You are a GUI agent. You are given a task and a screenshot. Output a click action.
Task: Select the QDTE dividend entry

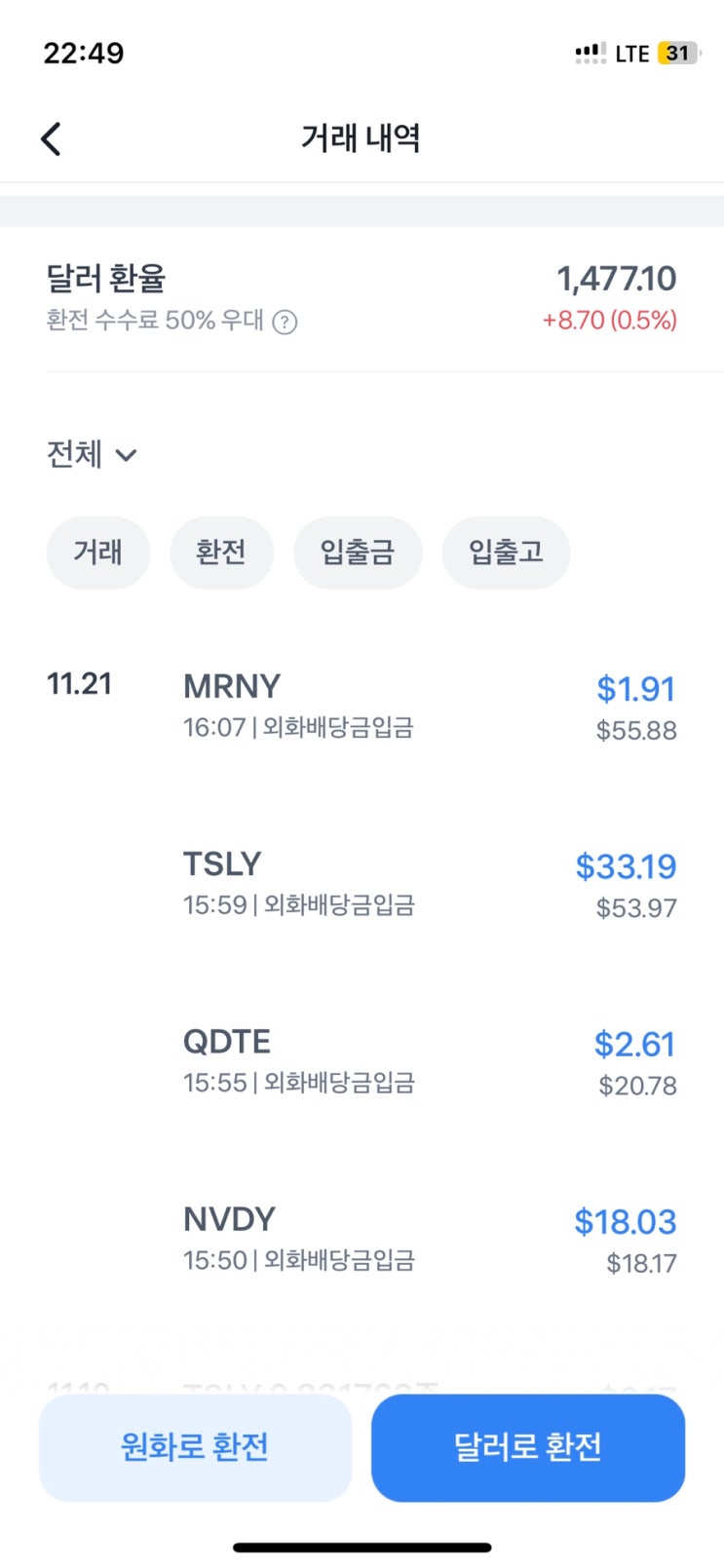361,1059
